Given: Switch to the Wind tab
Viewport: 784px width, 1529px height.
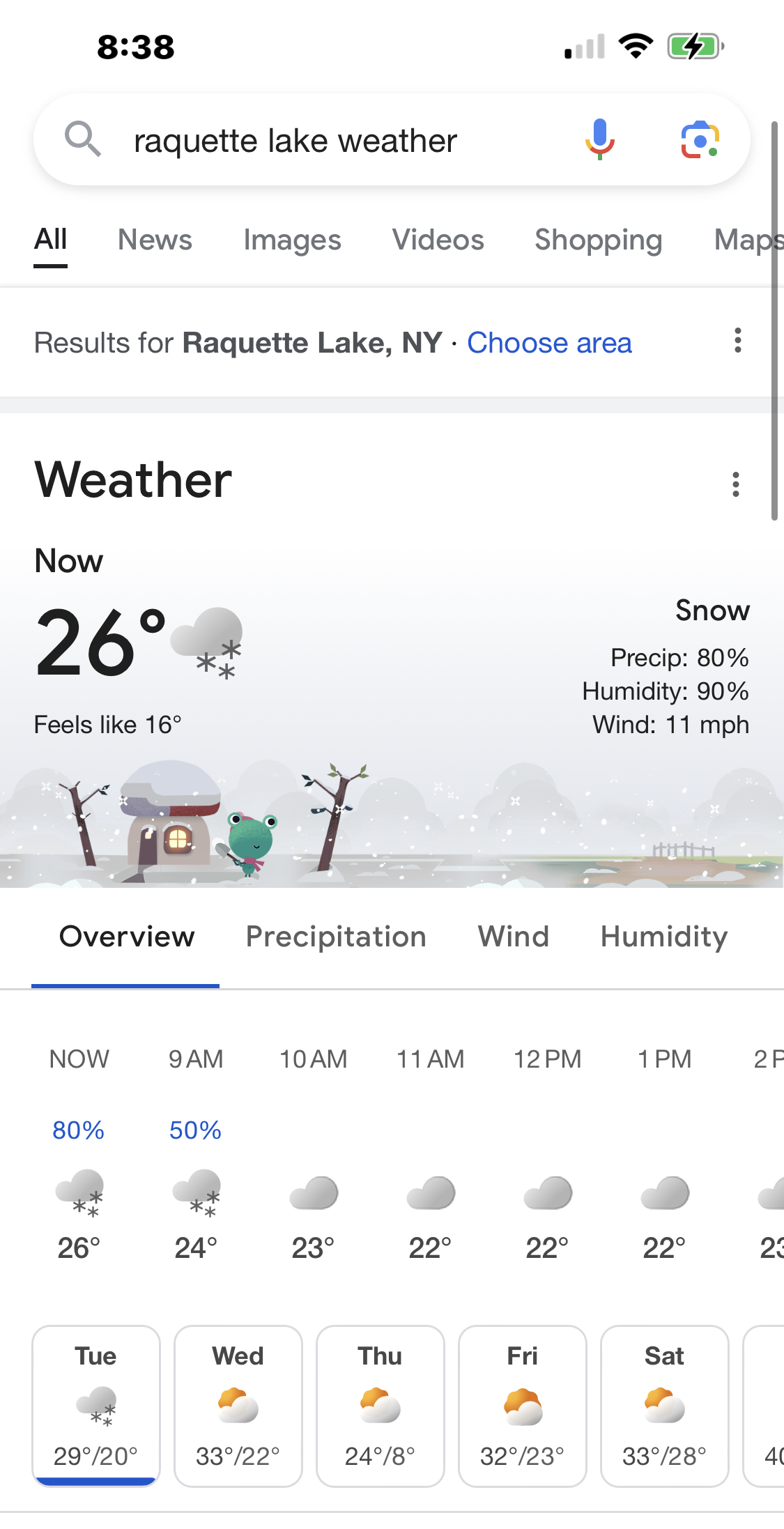Looking at the screenshot, I should tap(514, 937).
